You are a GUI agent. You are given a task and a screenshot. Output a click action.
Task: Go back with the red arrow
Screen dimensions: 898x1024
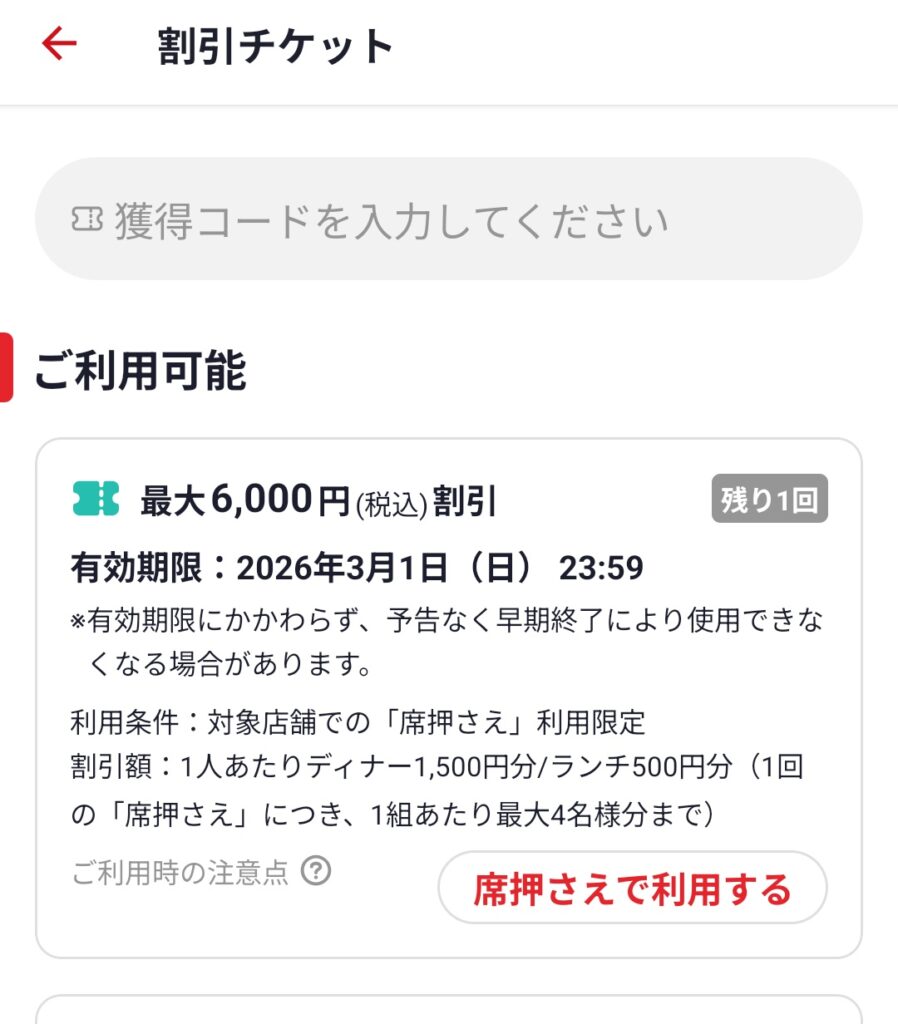click(59, 44)
